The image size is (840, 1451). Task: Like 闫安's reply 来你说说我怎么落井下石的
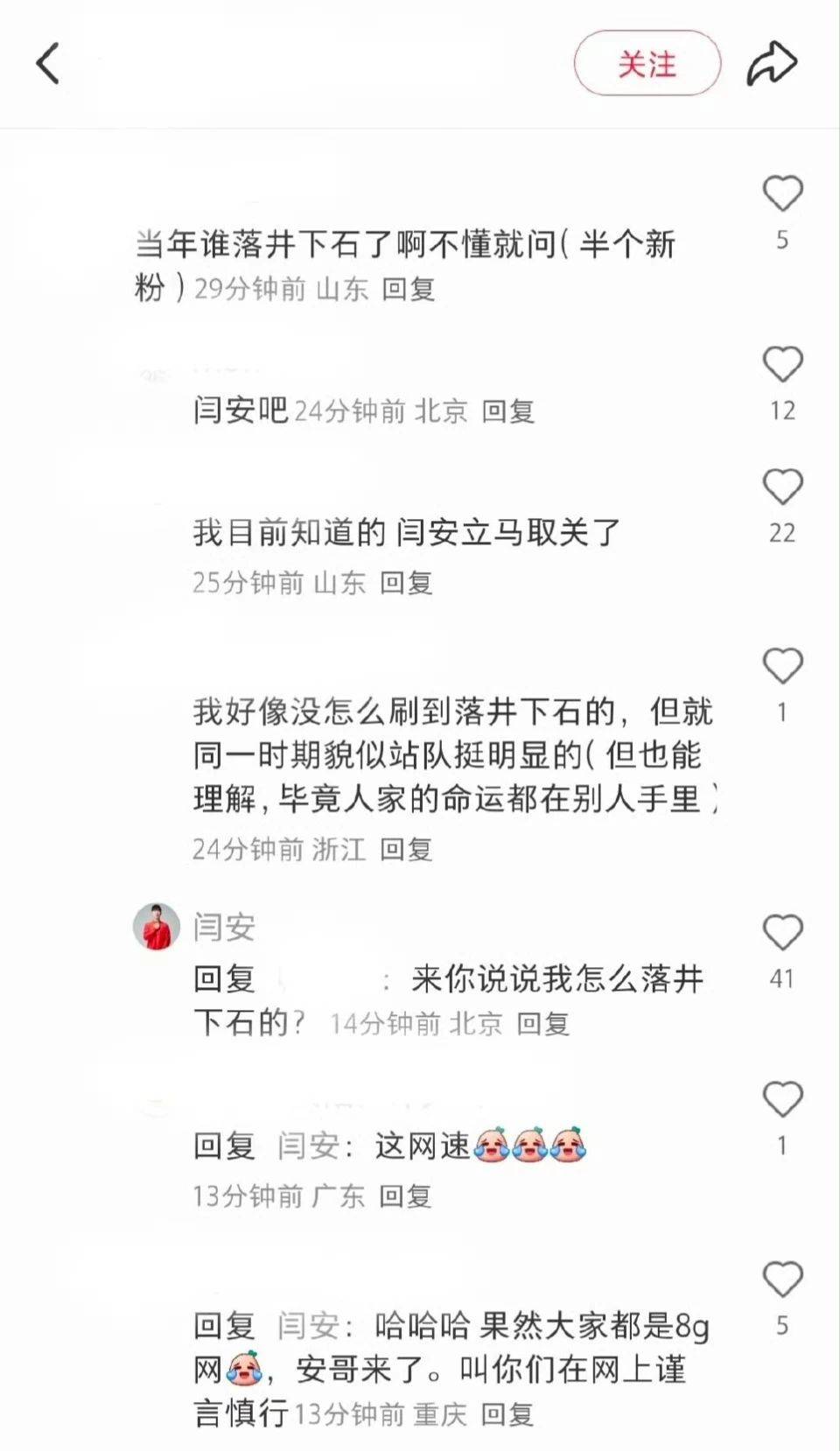tap(782, 933)
